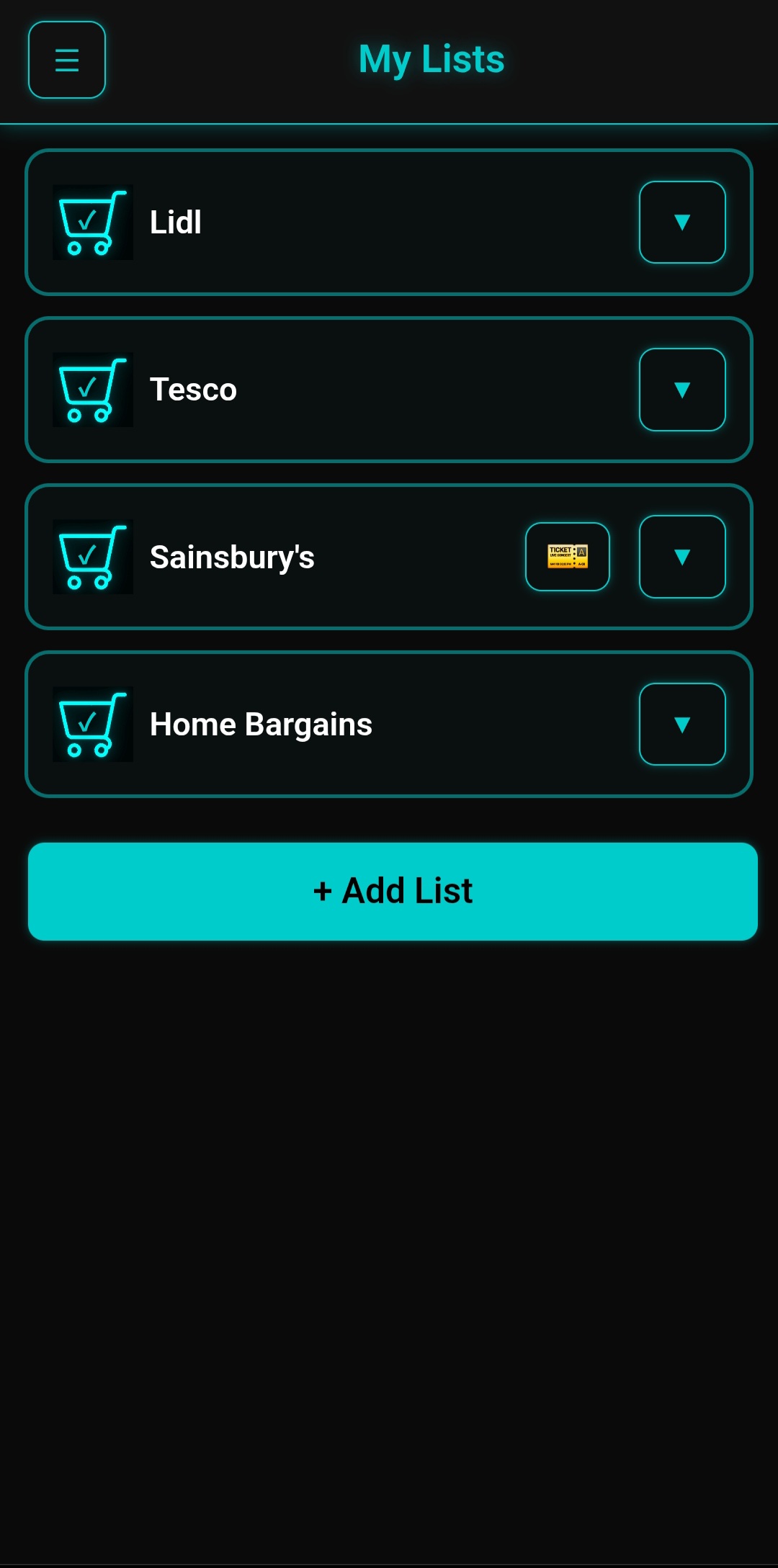Viewport: 778px width, 1568px height.
Task: Click the My Lists title
Action: [432, 60]
